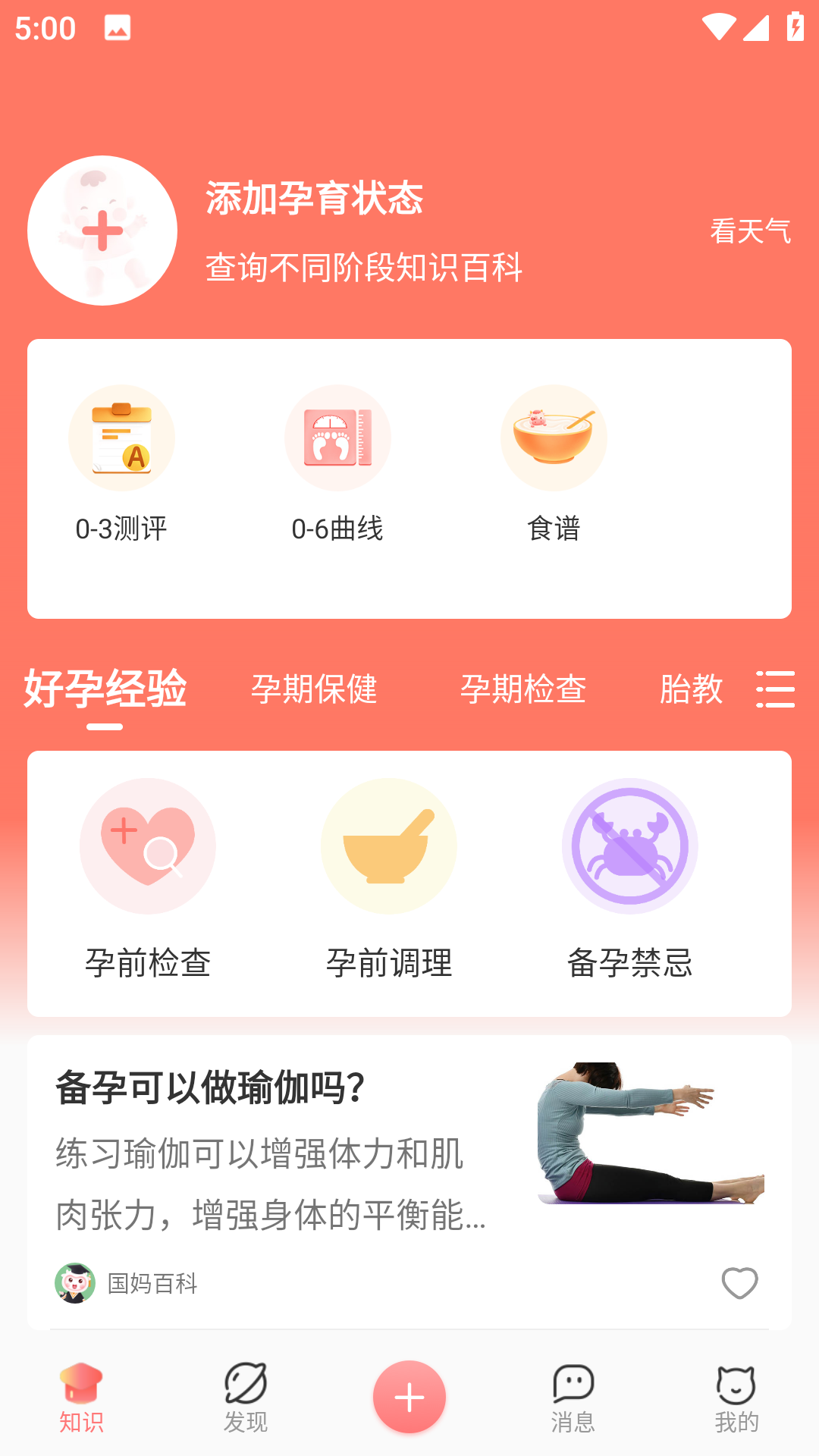
Task: Open 食谱 recipes
Action: pos(554,463)
